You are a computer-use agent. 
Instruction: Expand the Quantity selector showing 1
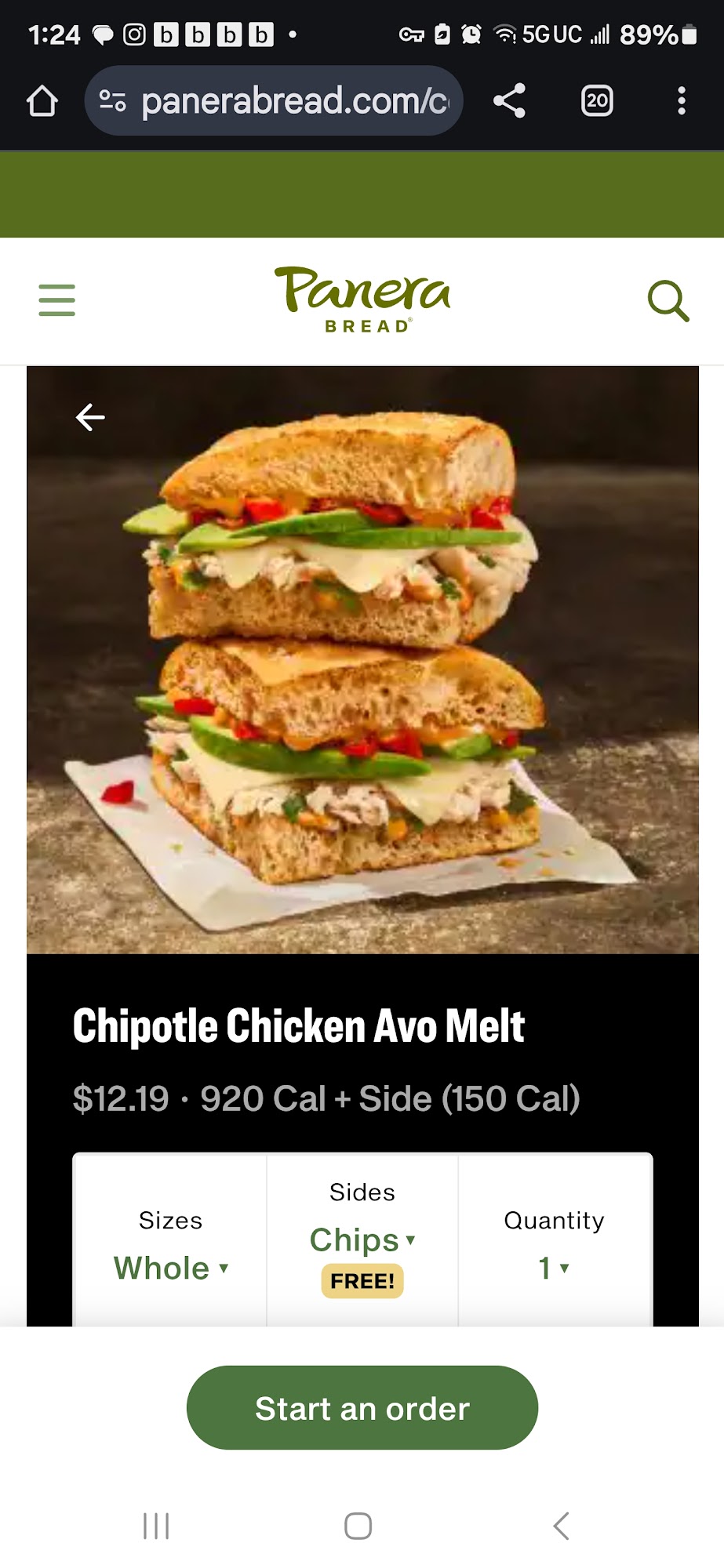pos(553,1265)
